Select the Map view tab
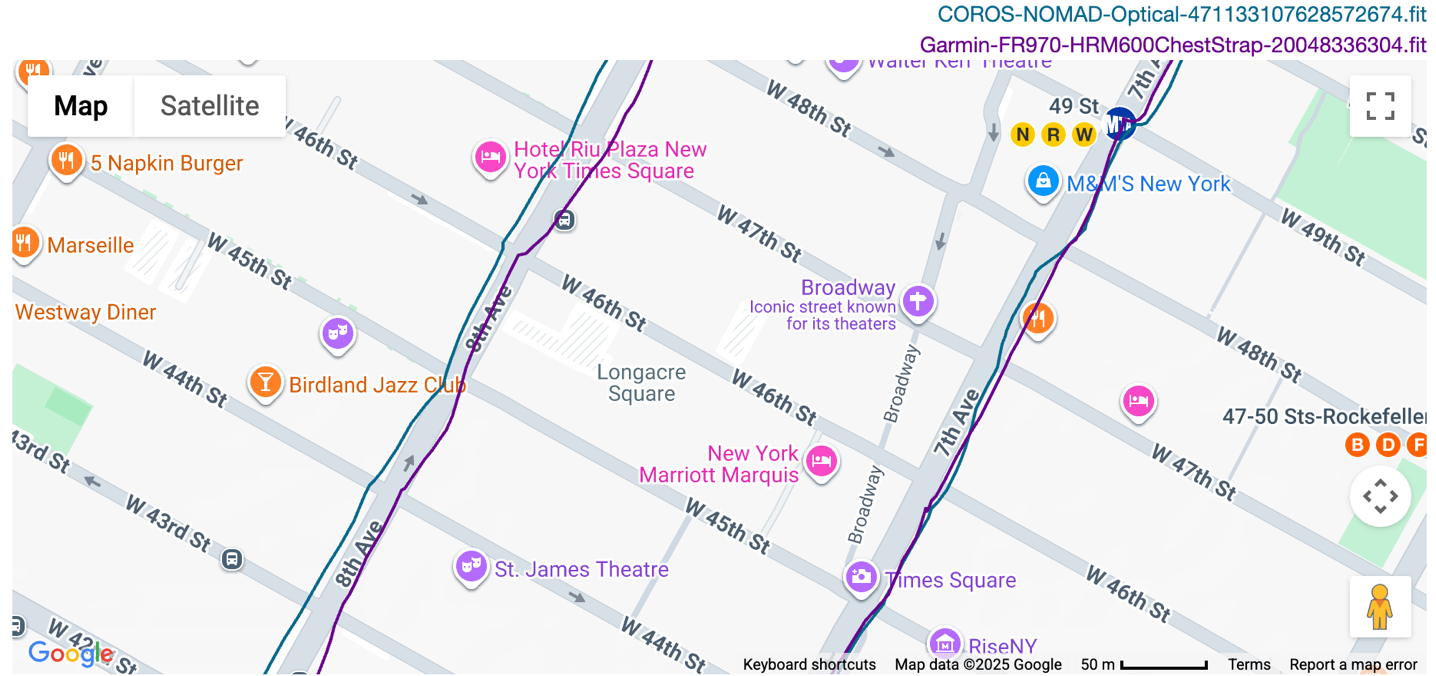Screen dimensions: 1436x676 tap(80, 106)
